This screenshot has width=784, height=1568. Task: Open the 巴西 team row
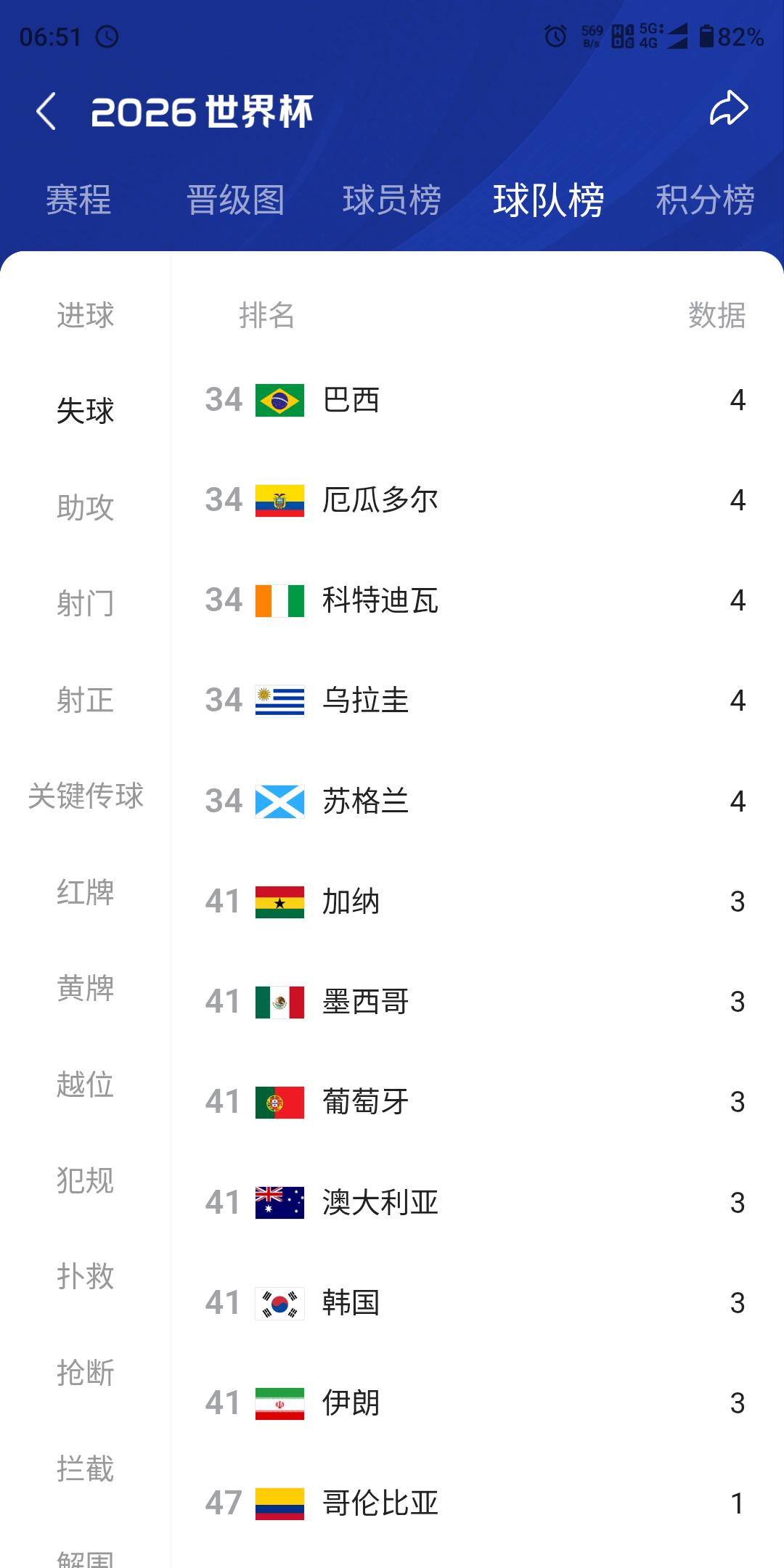click(x=478, y=400)
